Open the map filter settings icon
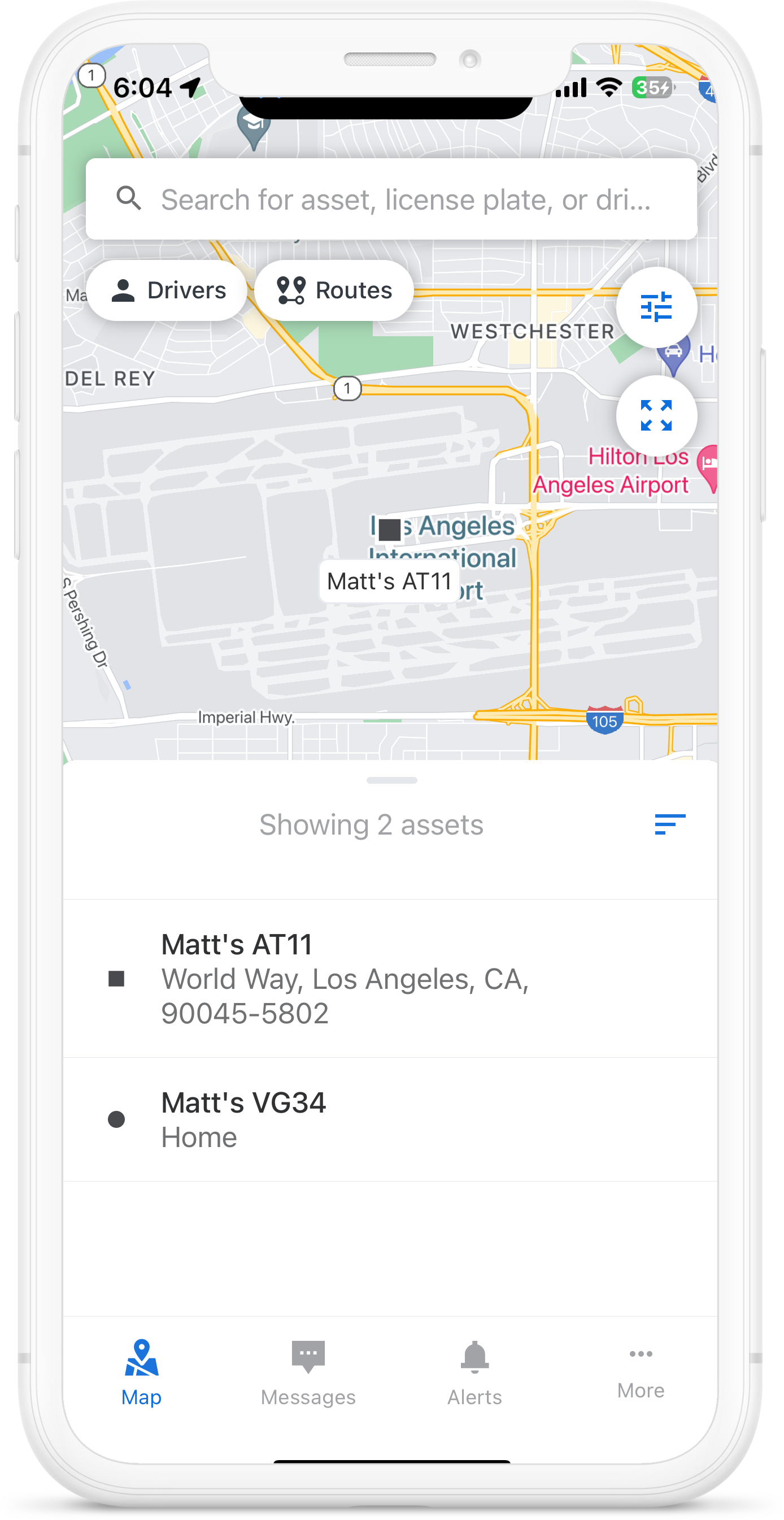Screen dimensions: 784x1520 point(656,307)
